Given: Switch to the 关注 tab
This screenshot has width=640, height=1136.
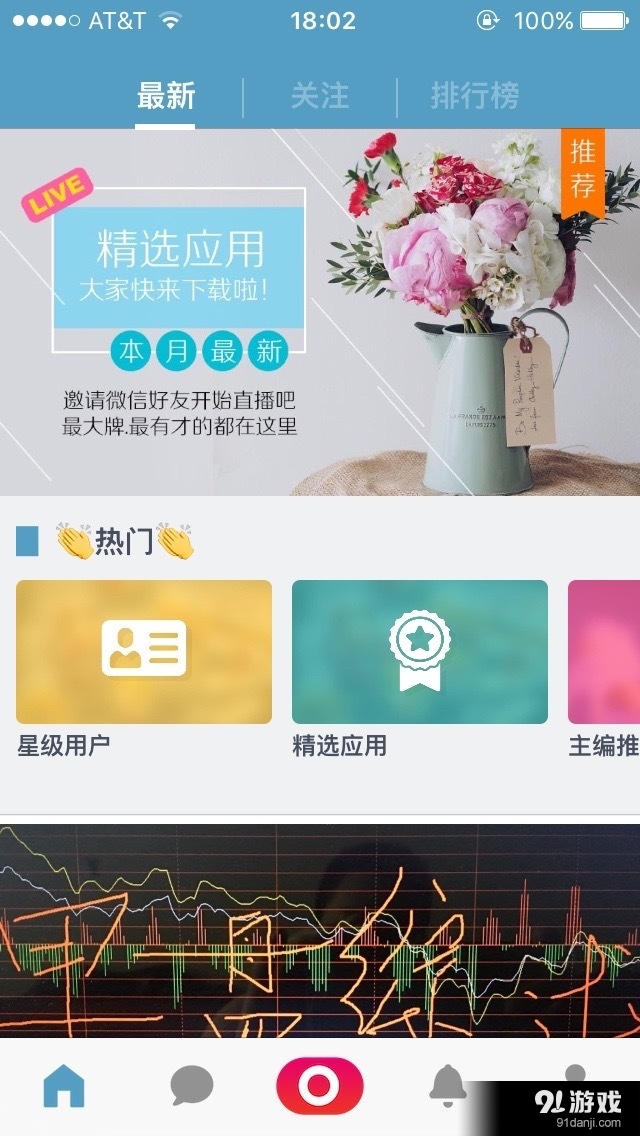Looking at the screenshot, I should coord(320,96).
